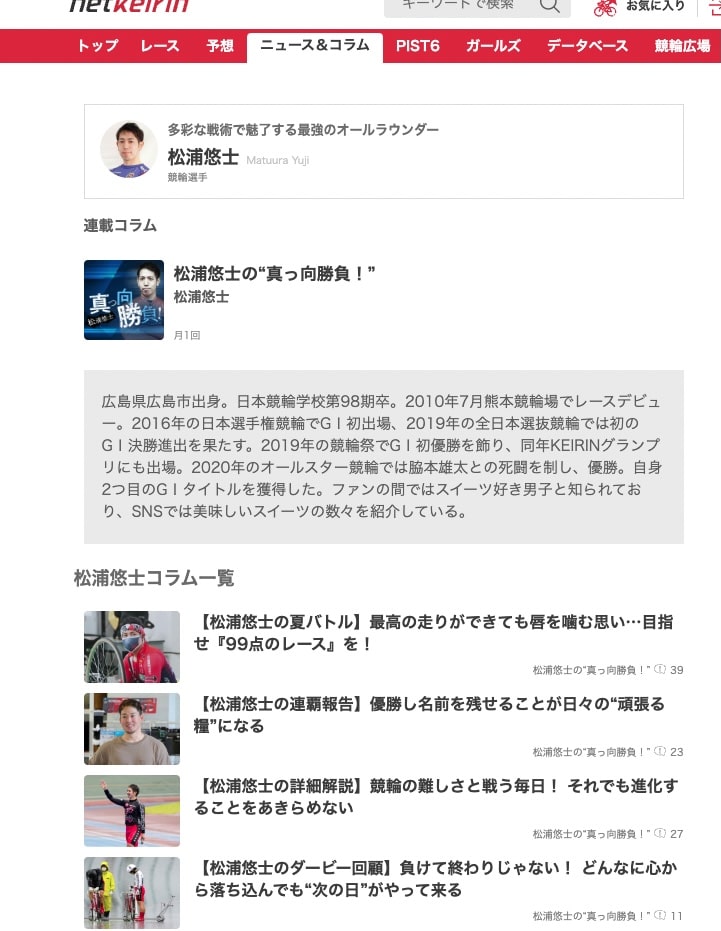
Task: Open the ガールズ tab
Action: [493, 46]
